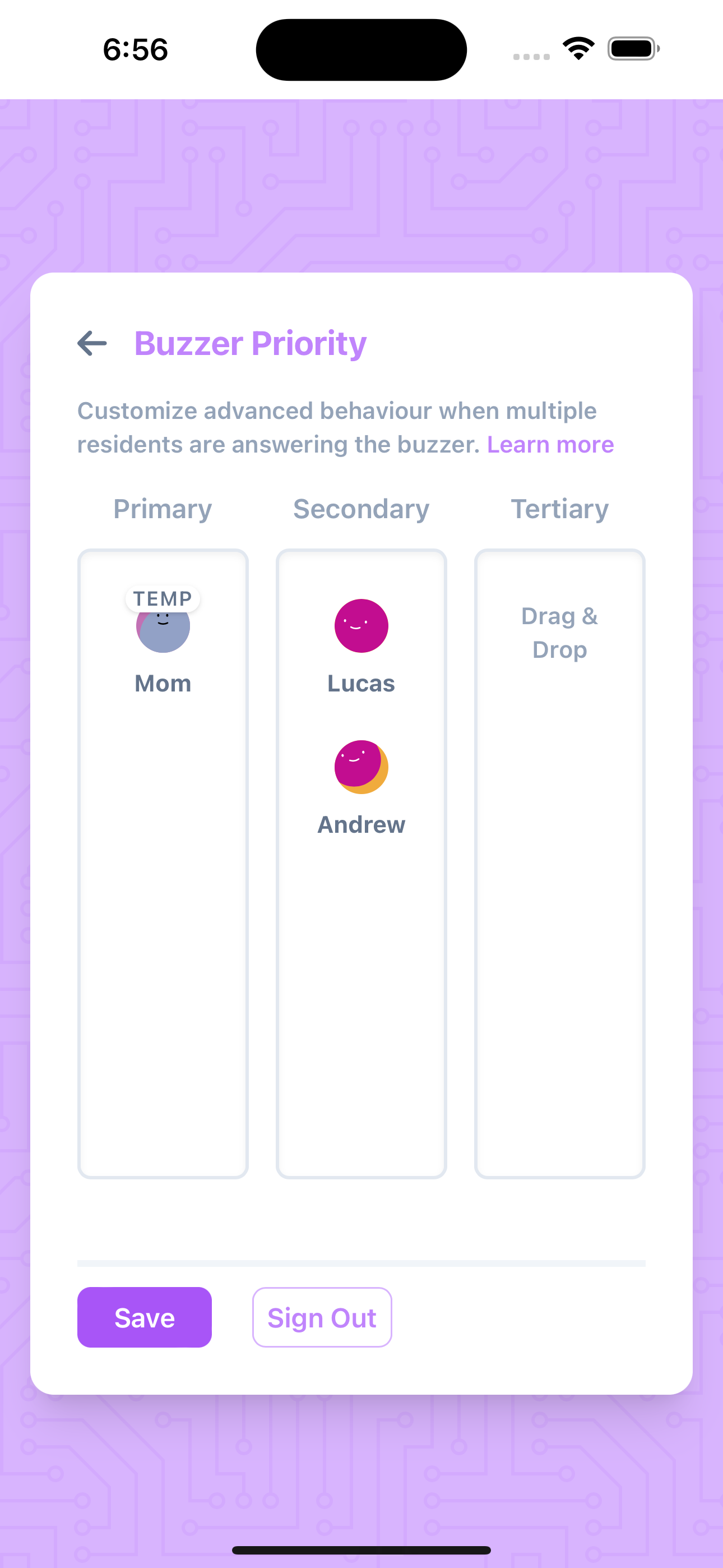The width and height of the screenshot is (723, 1568).
Task: Go back from Buzzer Priority
Action: click(x=92, y=343)
